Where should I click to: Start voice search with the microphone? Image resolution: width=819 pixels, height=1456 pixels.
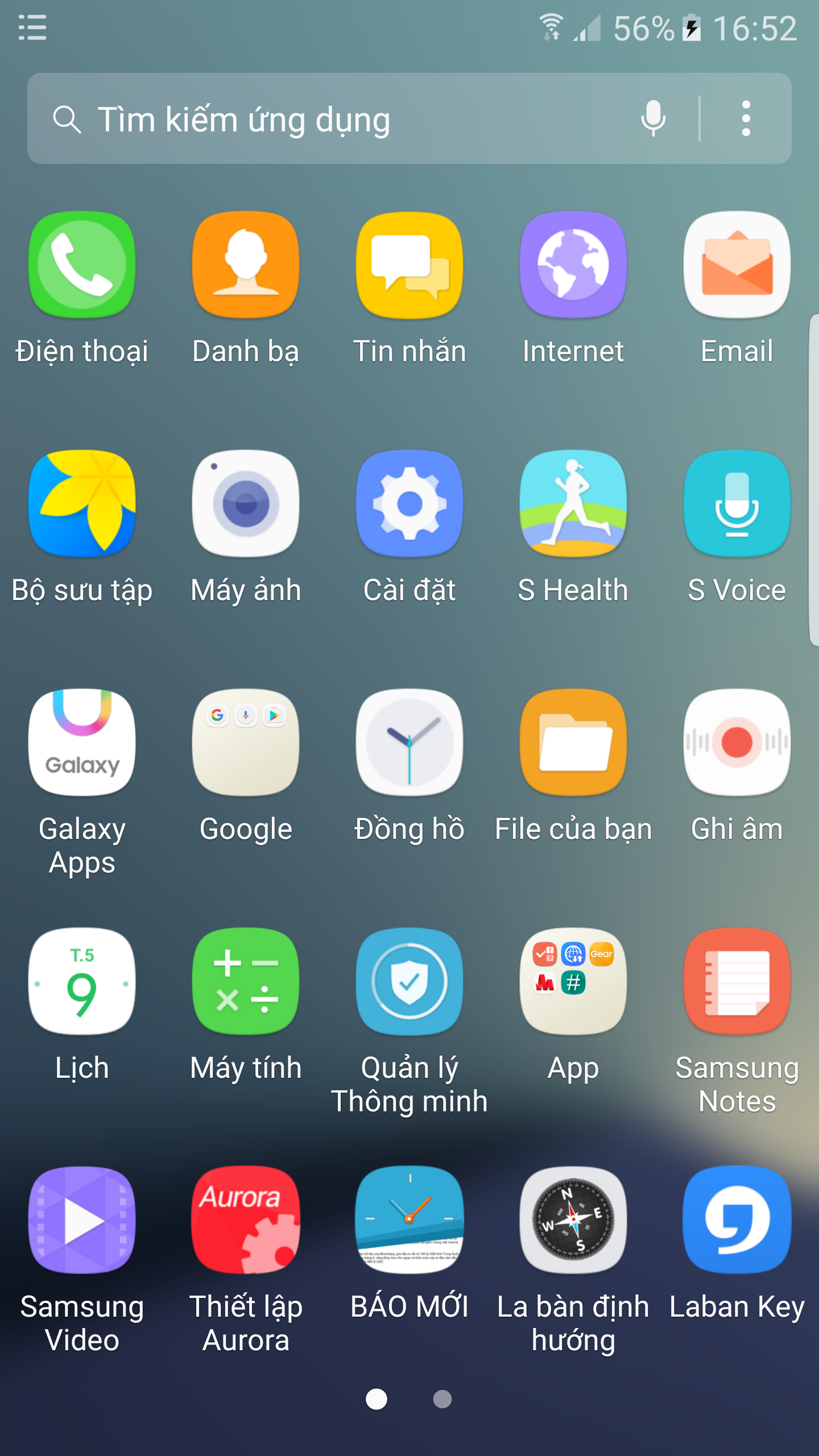click(x=653, y=118)
